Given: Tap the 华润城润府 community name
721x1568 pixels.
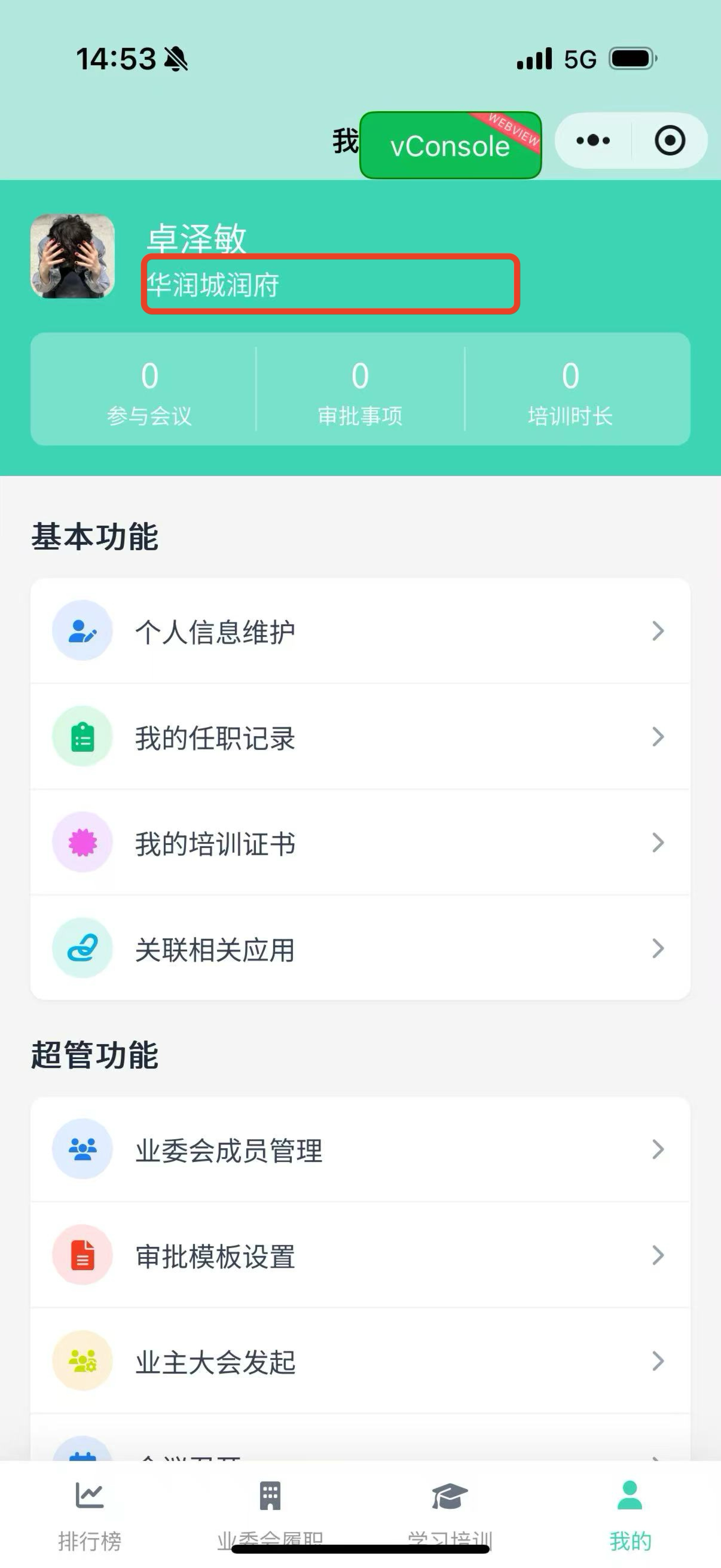Looking at the screenshot, I should (x=213, y=284).
